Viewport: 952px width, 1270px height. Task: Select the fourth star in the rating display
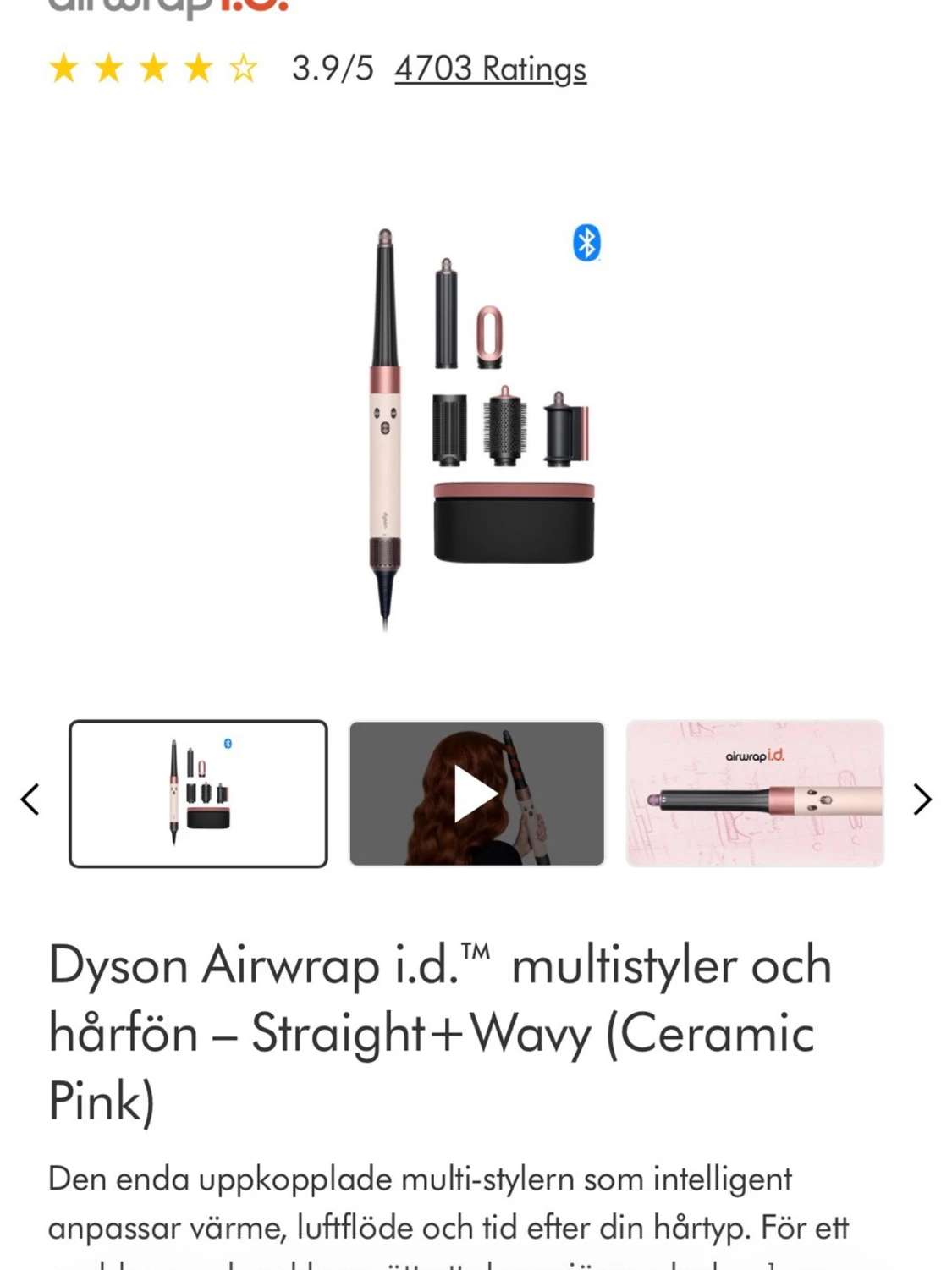click(x=200, y=69)
